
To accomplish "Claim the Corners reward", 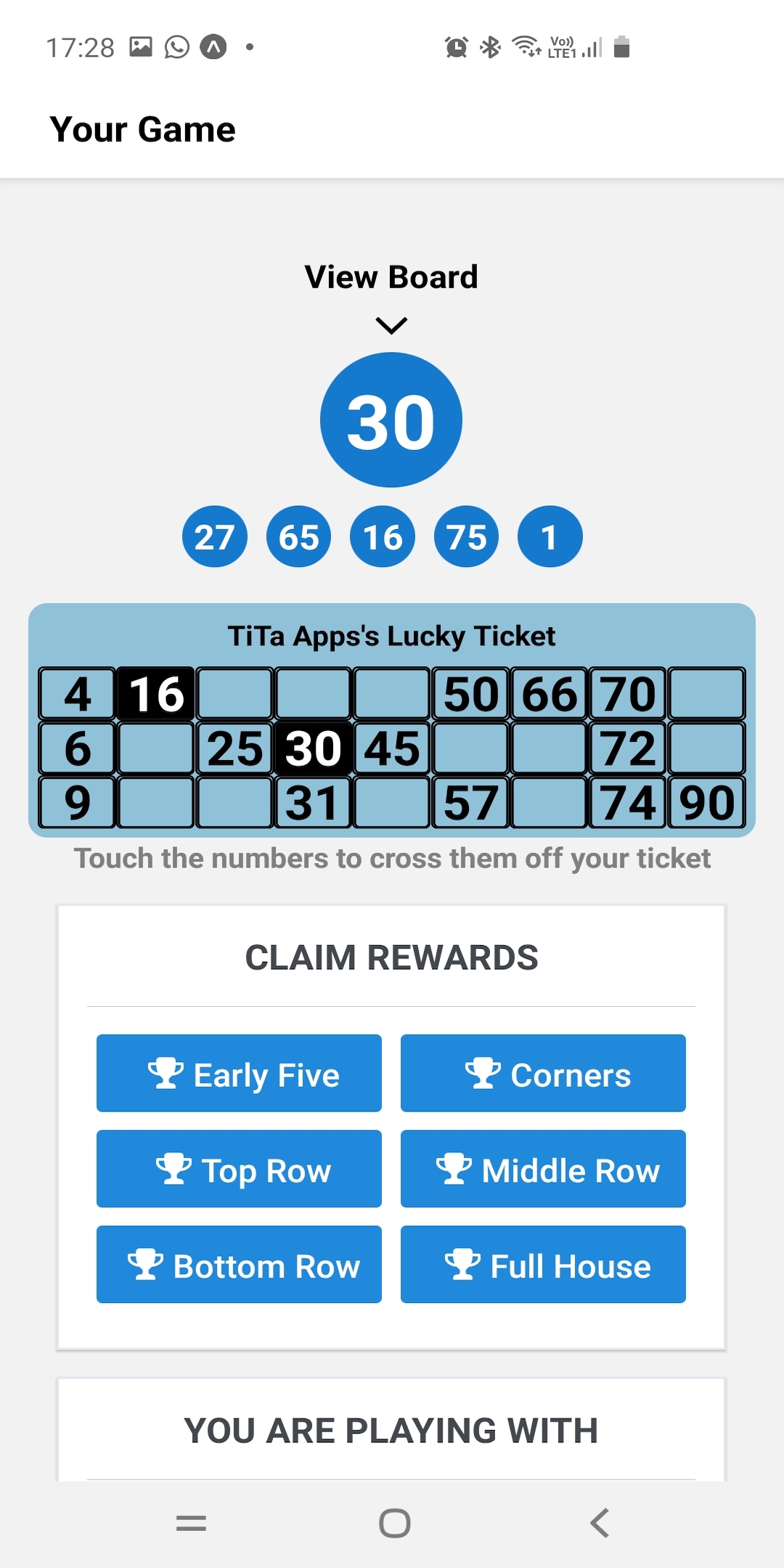I will point(543,1074).
